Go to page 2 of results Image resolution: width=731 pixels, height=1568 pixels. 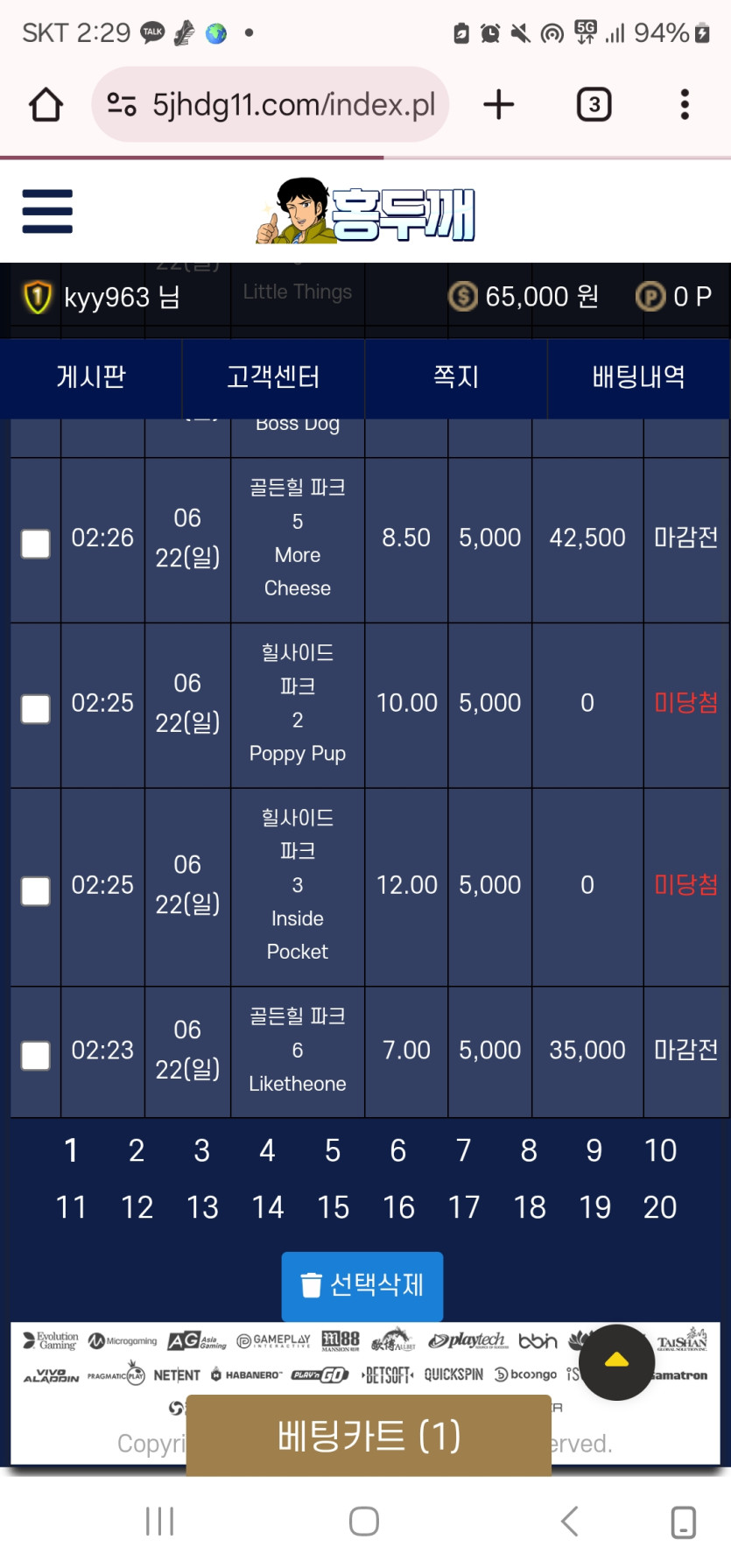coord(137,1150)
